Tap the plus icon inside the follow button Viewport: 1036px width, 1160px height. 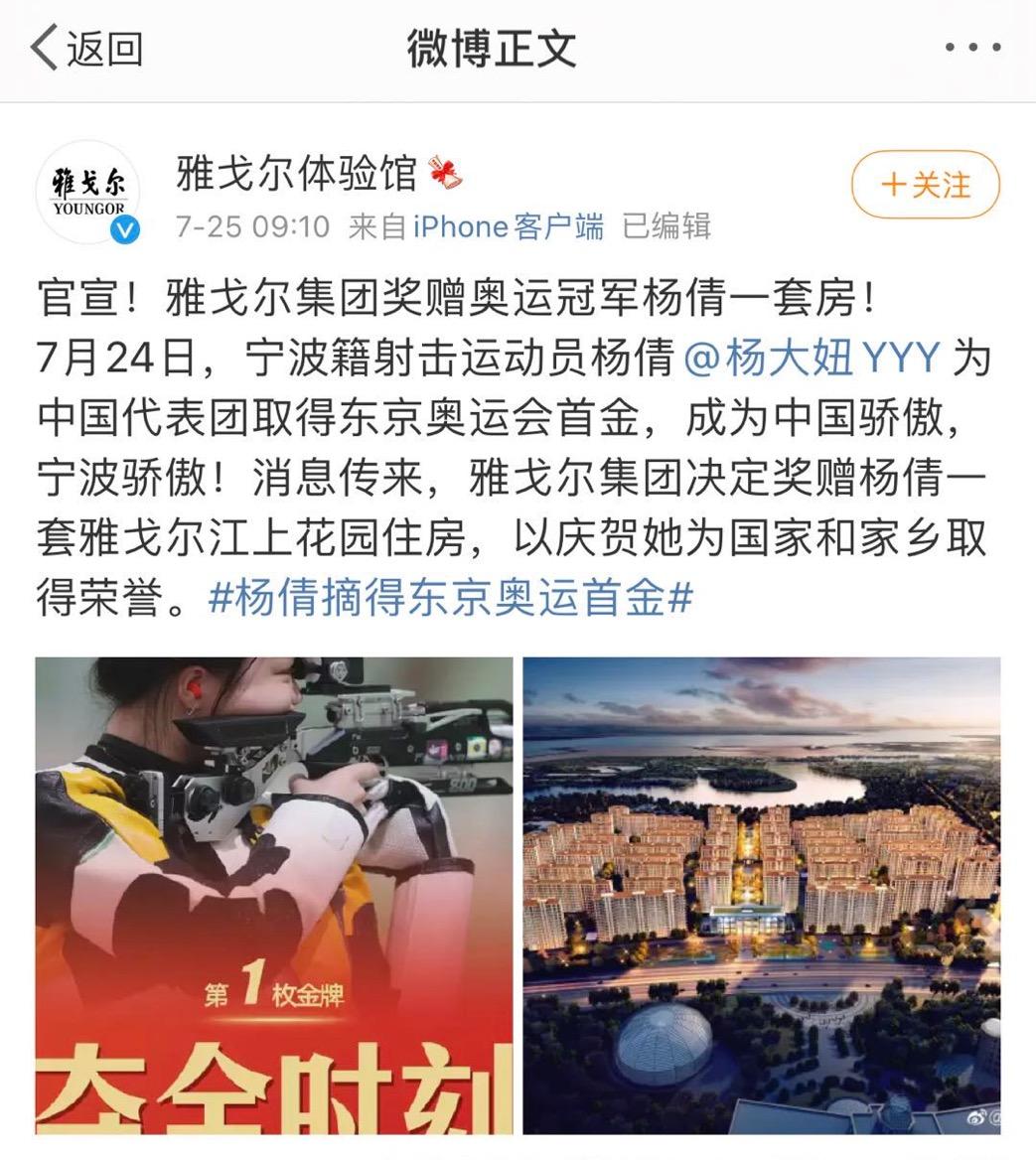pos(893,185)
